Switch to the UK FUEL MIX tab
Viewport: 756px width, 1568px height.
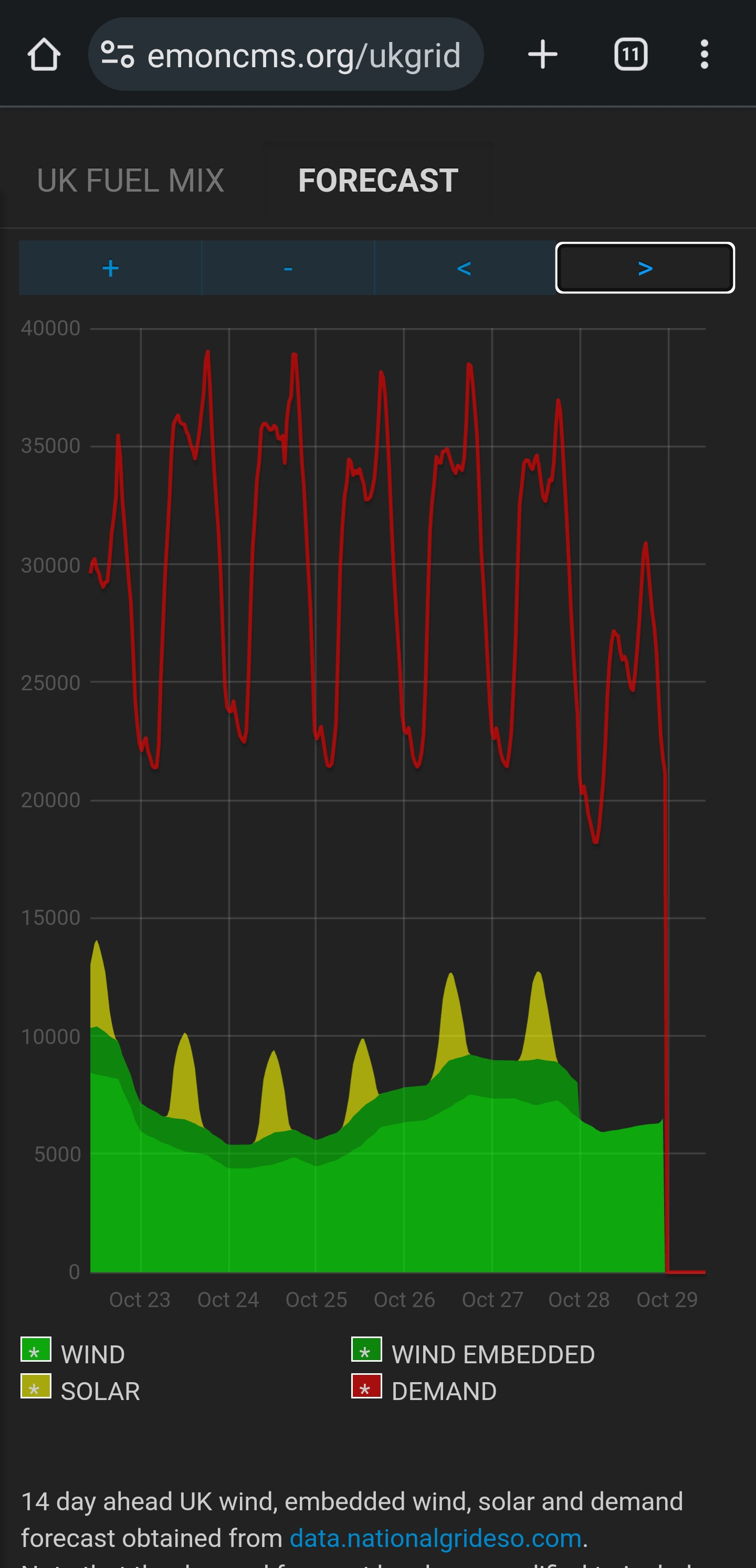(130, 181)
